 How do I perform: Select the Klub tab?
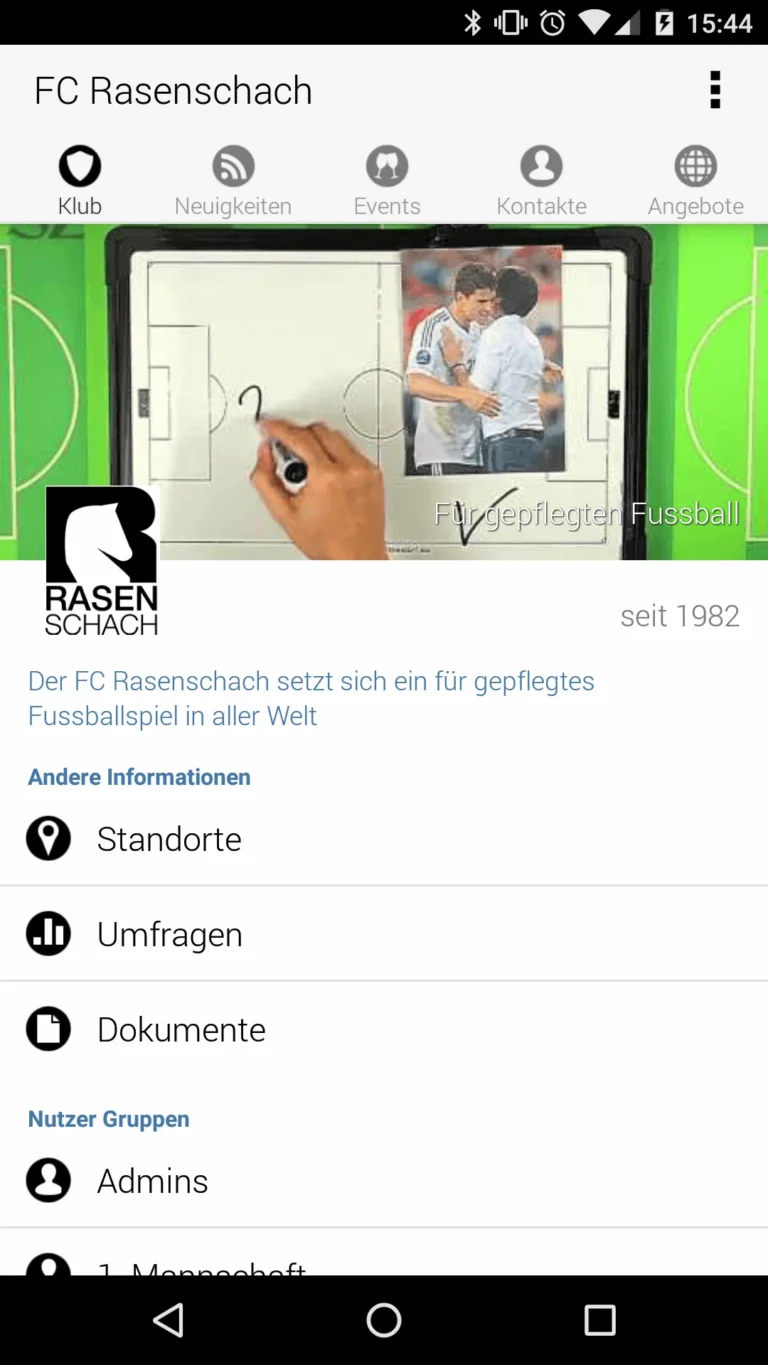(80, 182)
